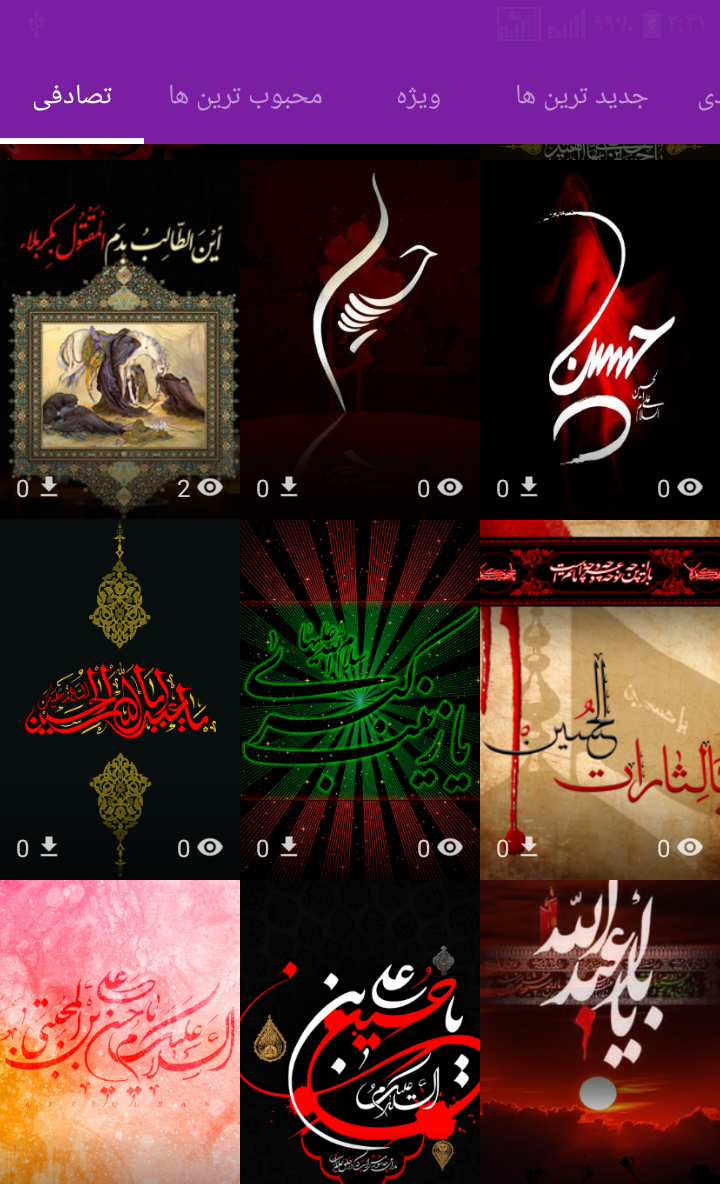Open the white calligraphy on dark red wallpaper
This screenshot has height=1184, width=720.
[x=360, y=320]
